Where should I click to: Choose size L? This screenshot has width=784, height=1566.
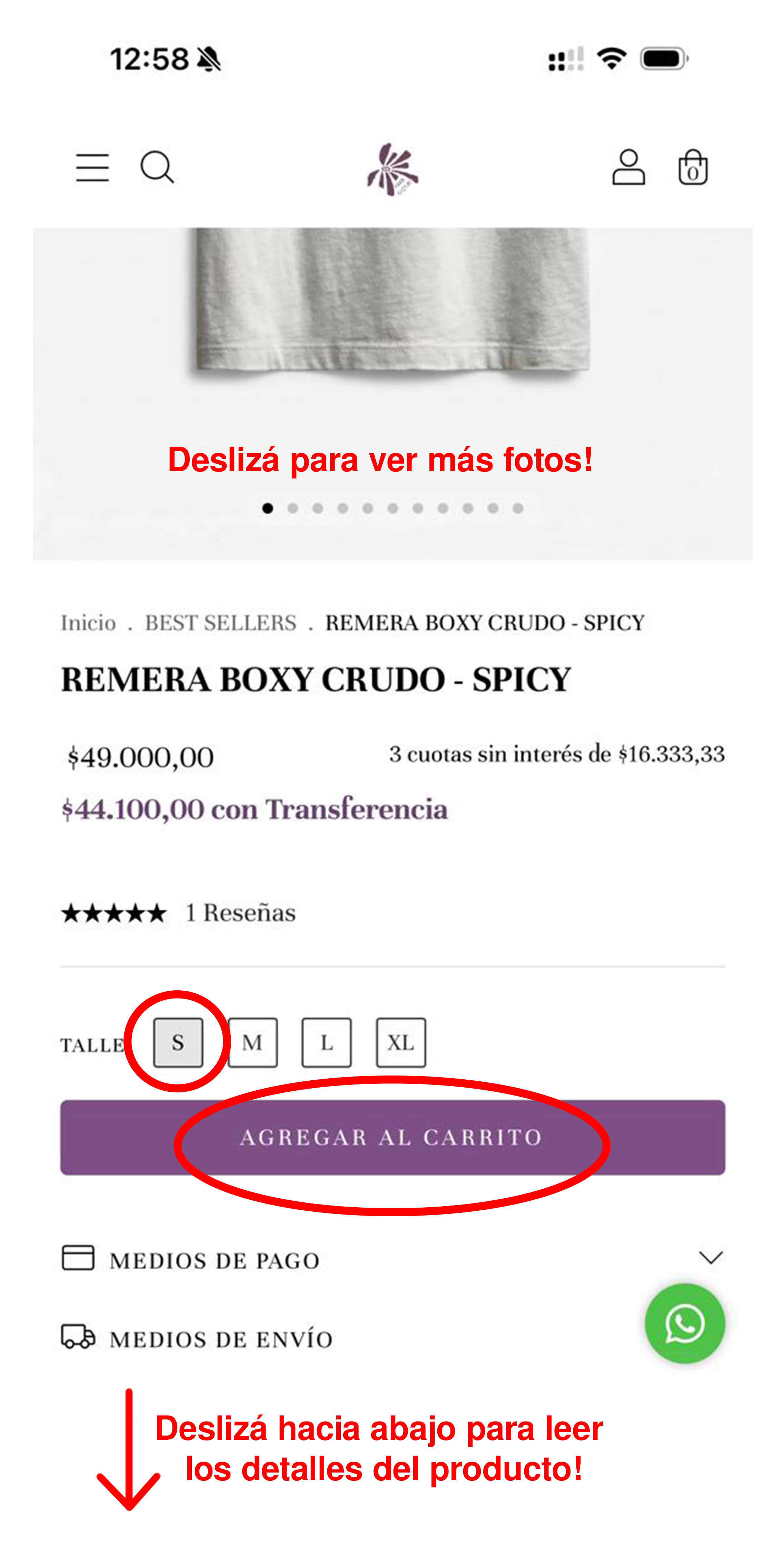coord(326,1043)
